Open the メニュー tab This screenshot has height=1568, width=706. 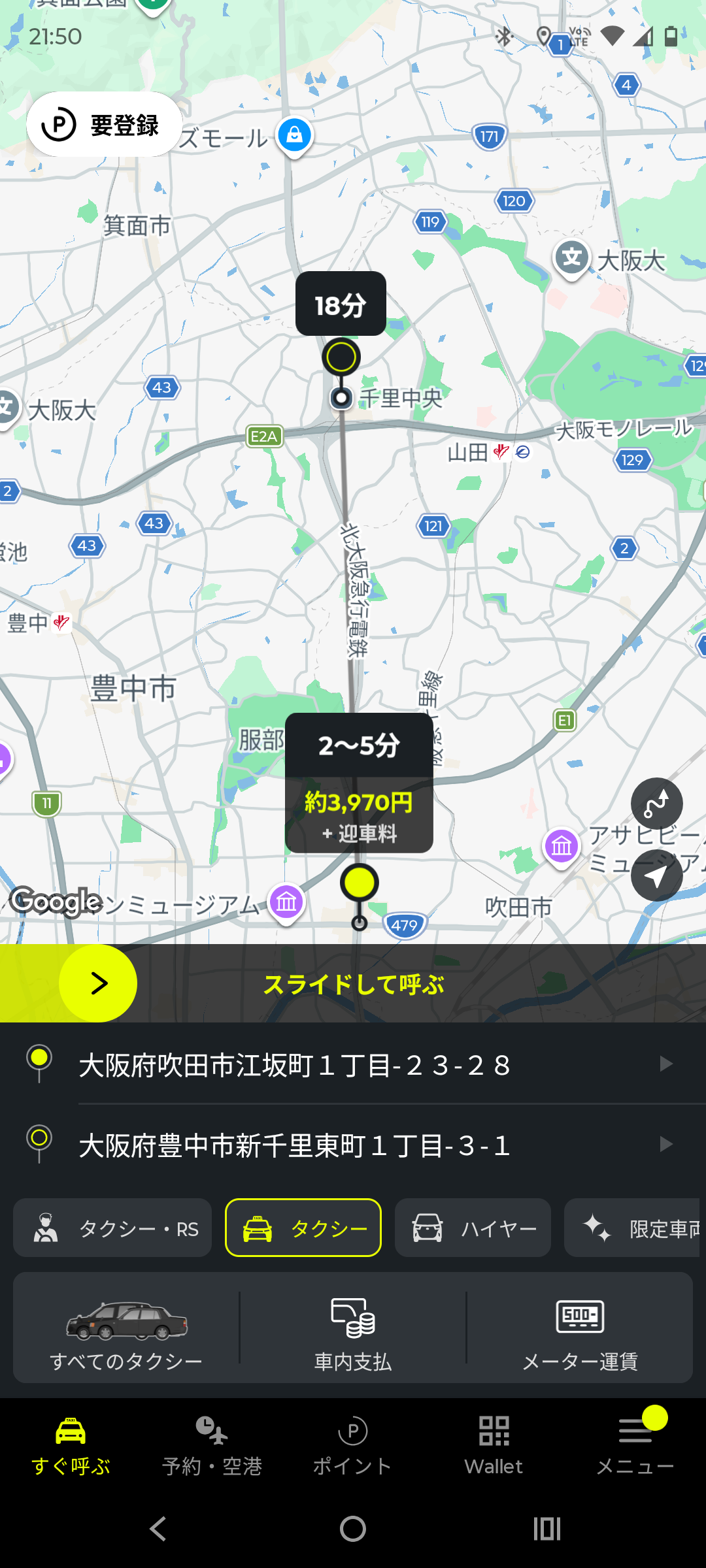tap(635, 1446)
